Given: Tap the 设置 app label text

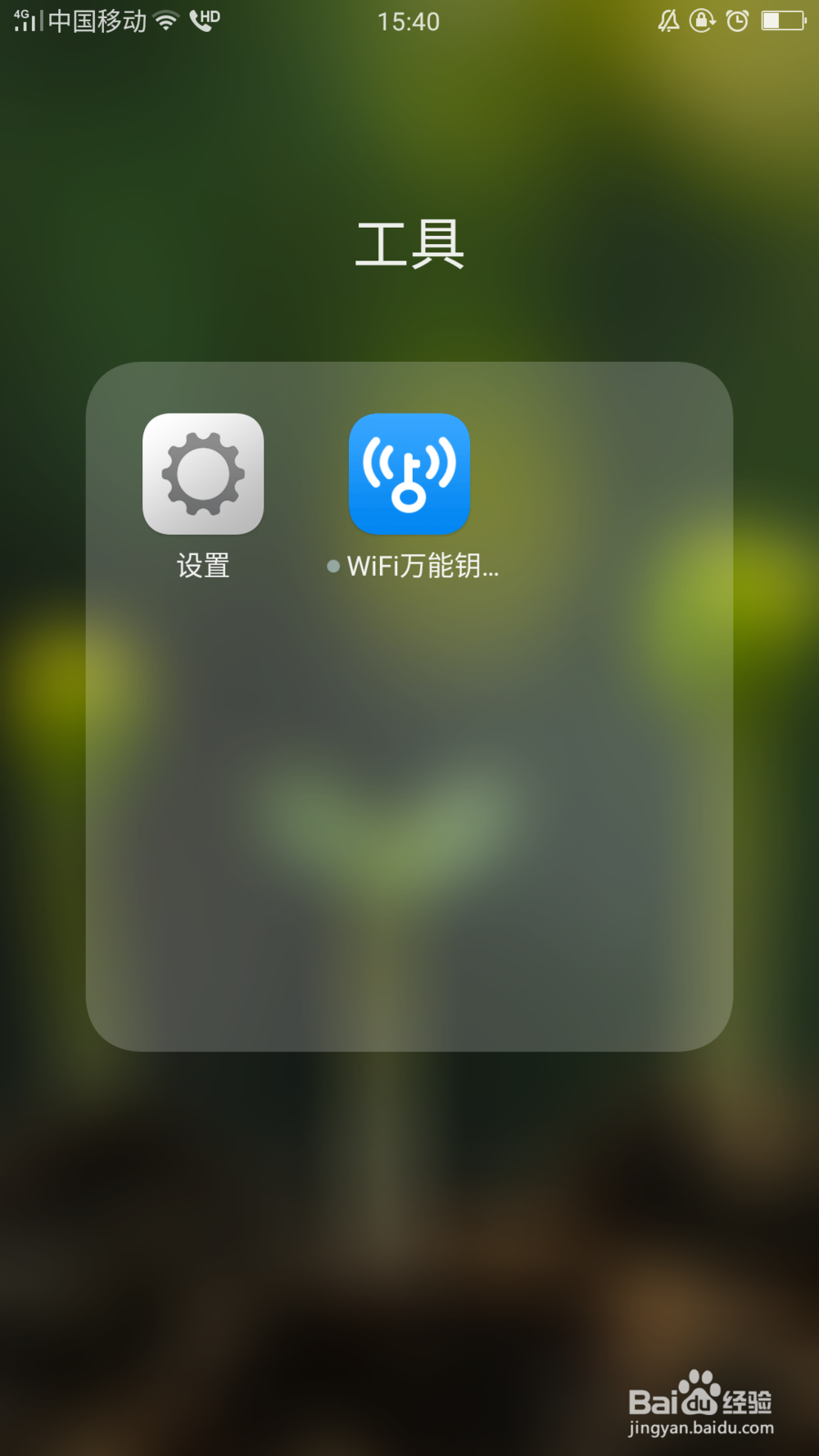Looking at the screenshot, I should click(x=203, y=566).
